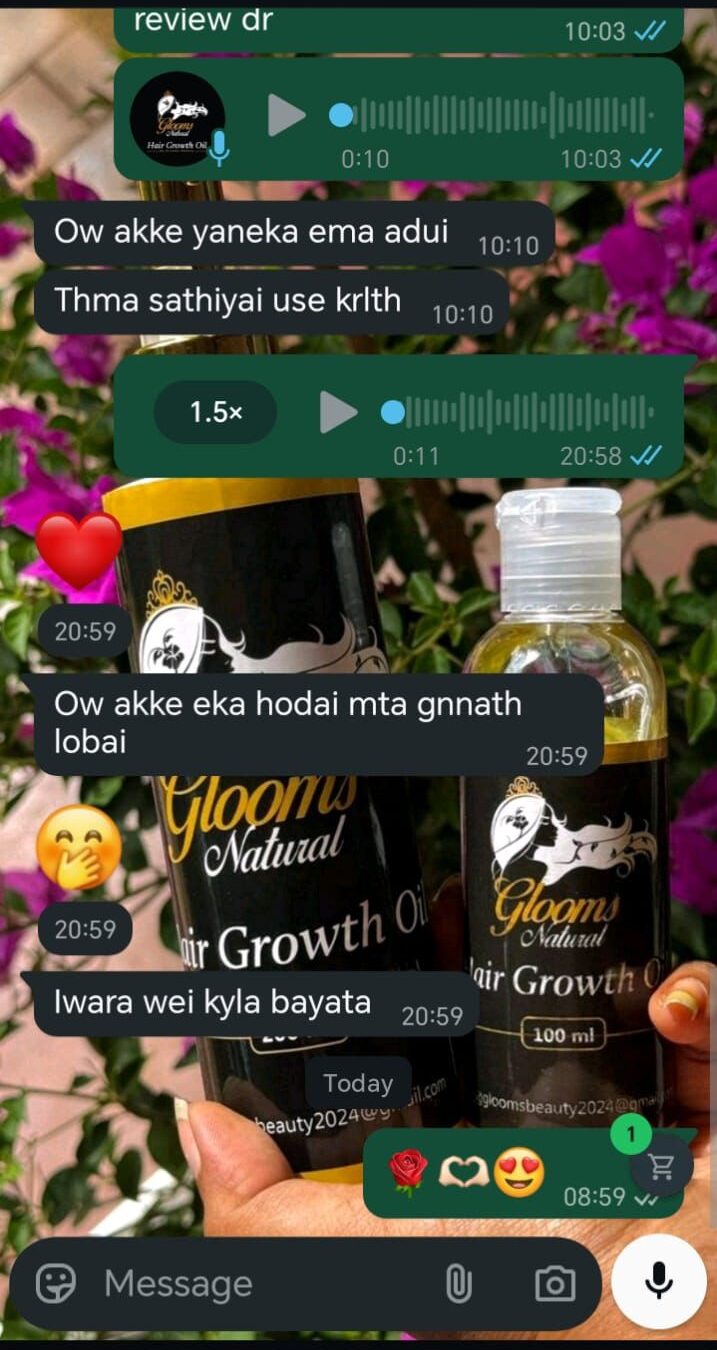Open the camera from the message bar

[x=554, y=1284]
